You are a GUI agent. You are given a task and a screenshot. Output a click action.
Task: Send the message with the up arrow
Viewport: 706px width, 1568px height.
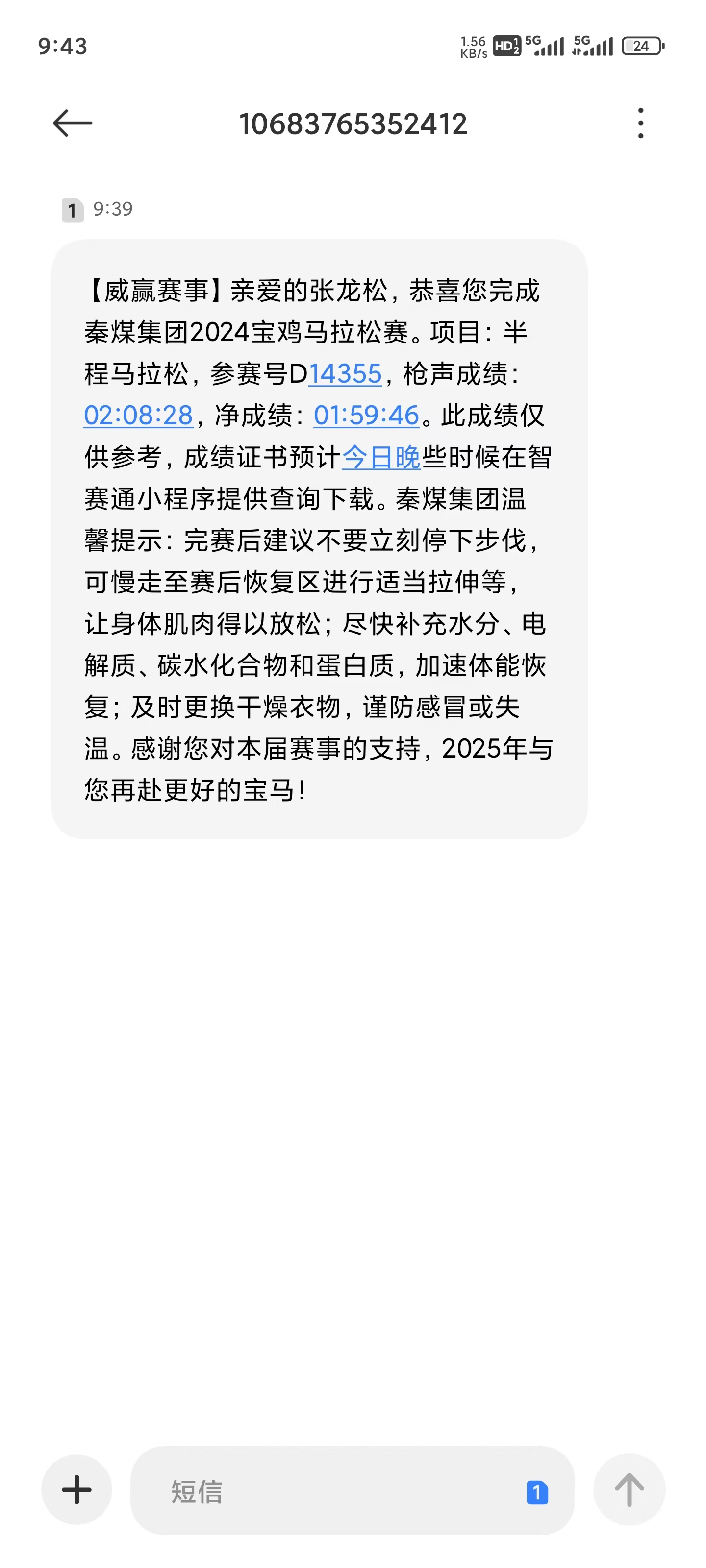(629, 1490)
